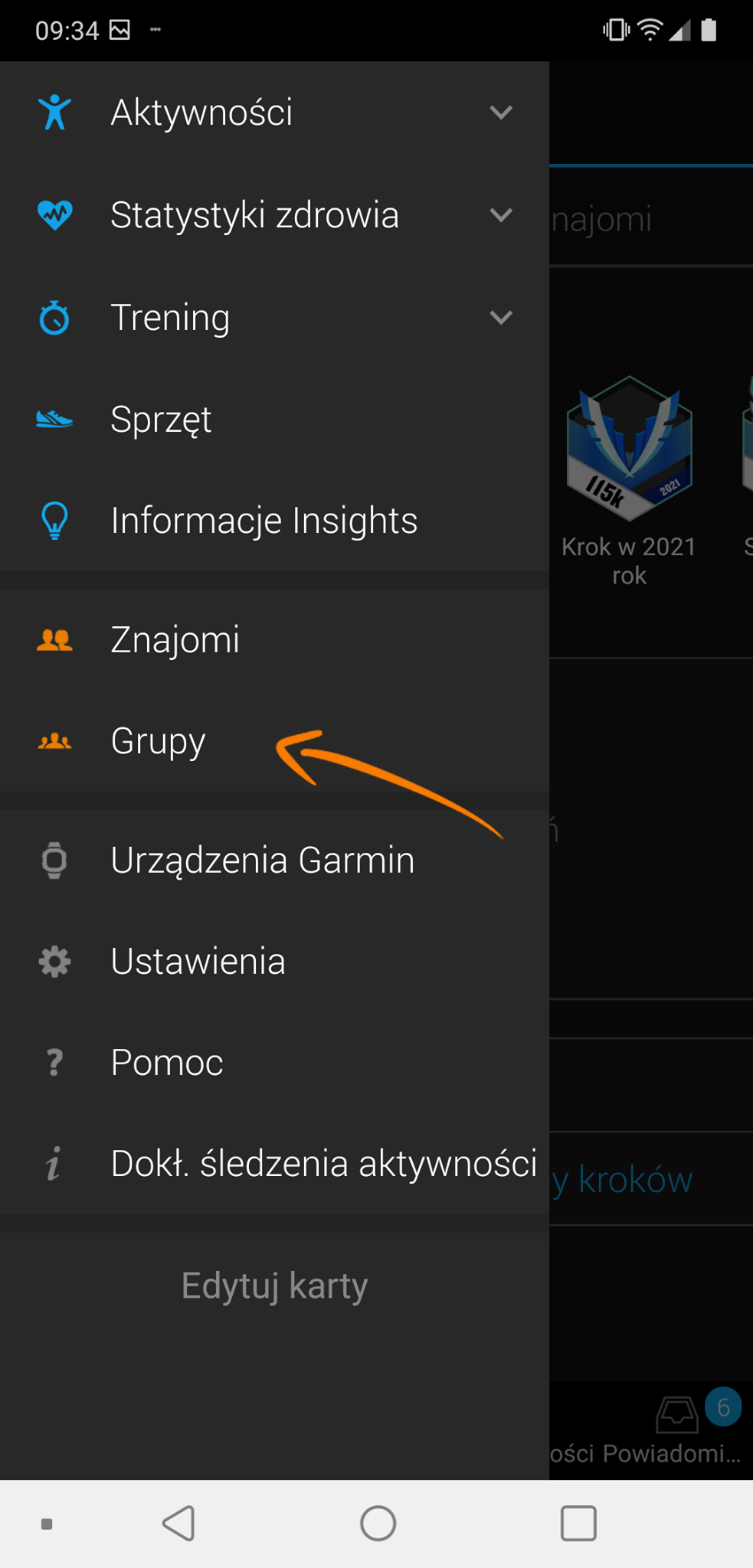Open the Trening submenu chevron
753x1568 pixels.
tap(502, 317)
